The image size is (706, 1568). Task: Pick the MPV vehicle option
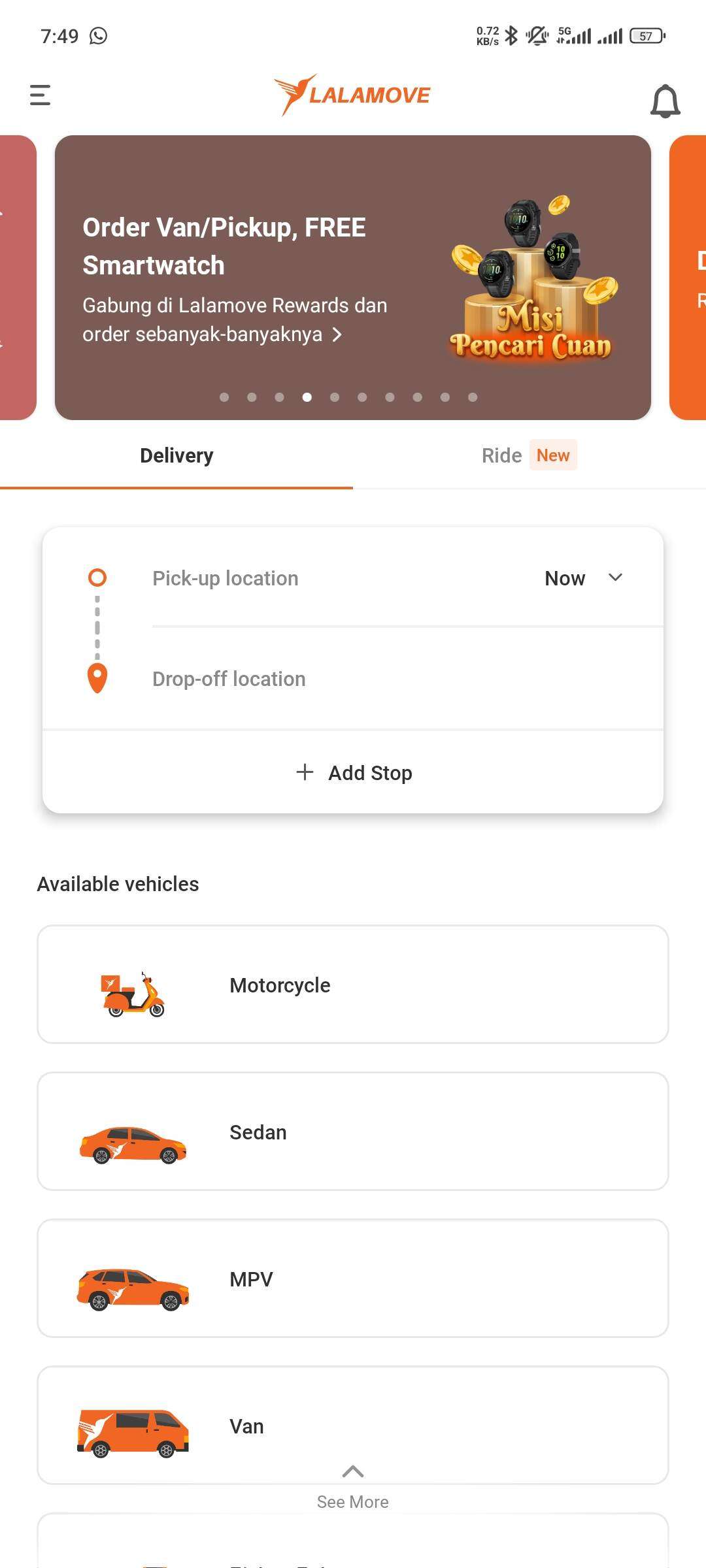coord(353,1279)
